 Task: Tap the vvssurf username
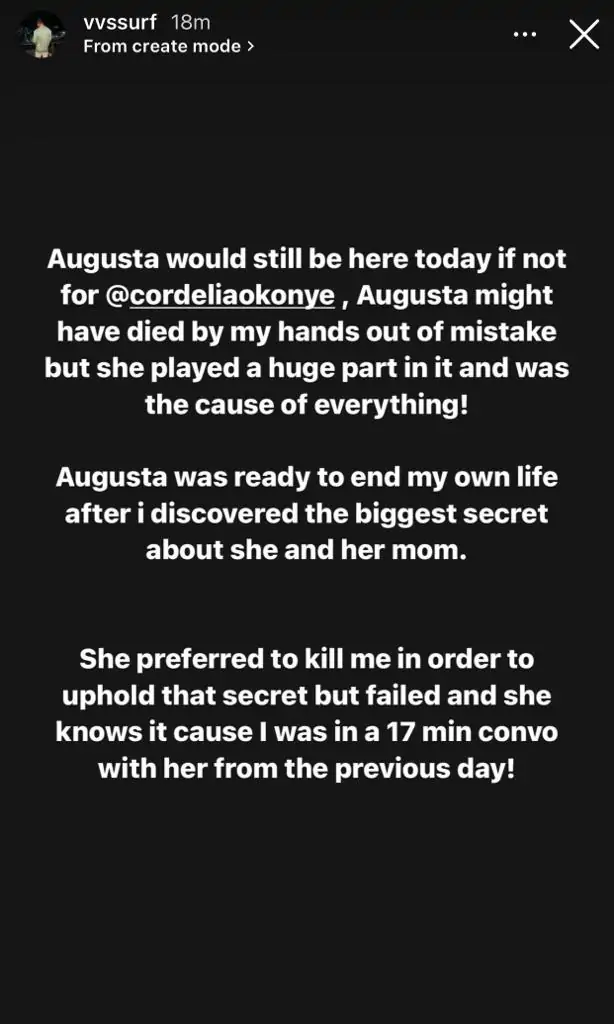pos(120,24)
